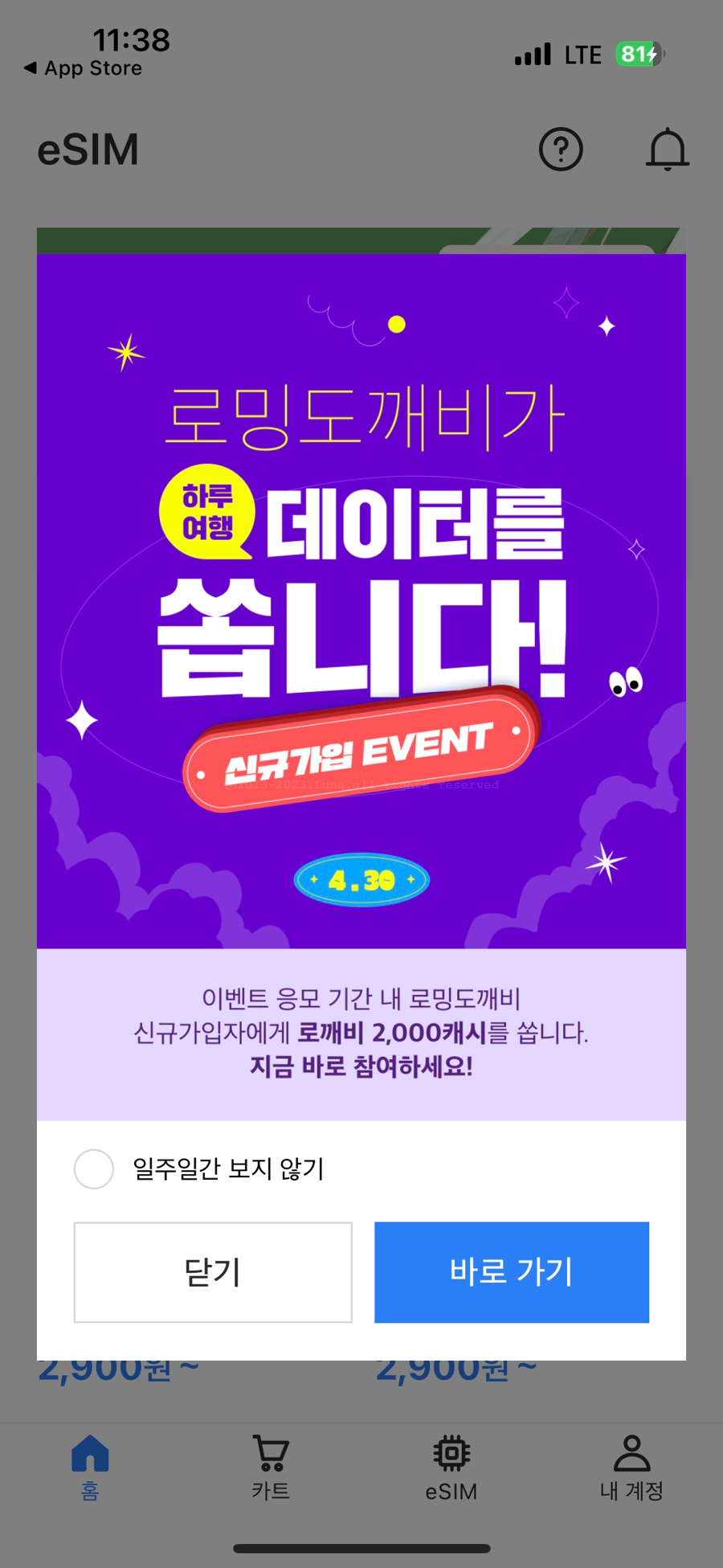This screenshot has width=723, height=1568.
Task: Close the popup with the 닫기 button
Action: (x=213, y=1272)
